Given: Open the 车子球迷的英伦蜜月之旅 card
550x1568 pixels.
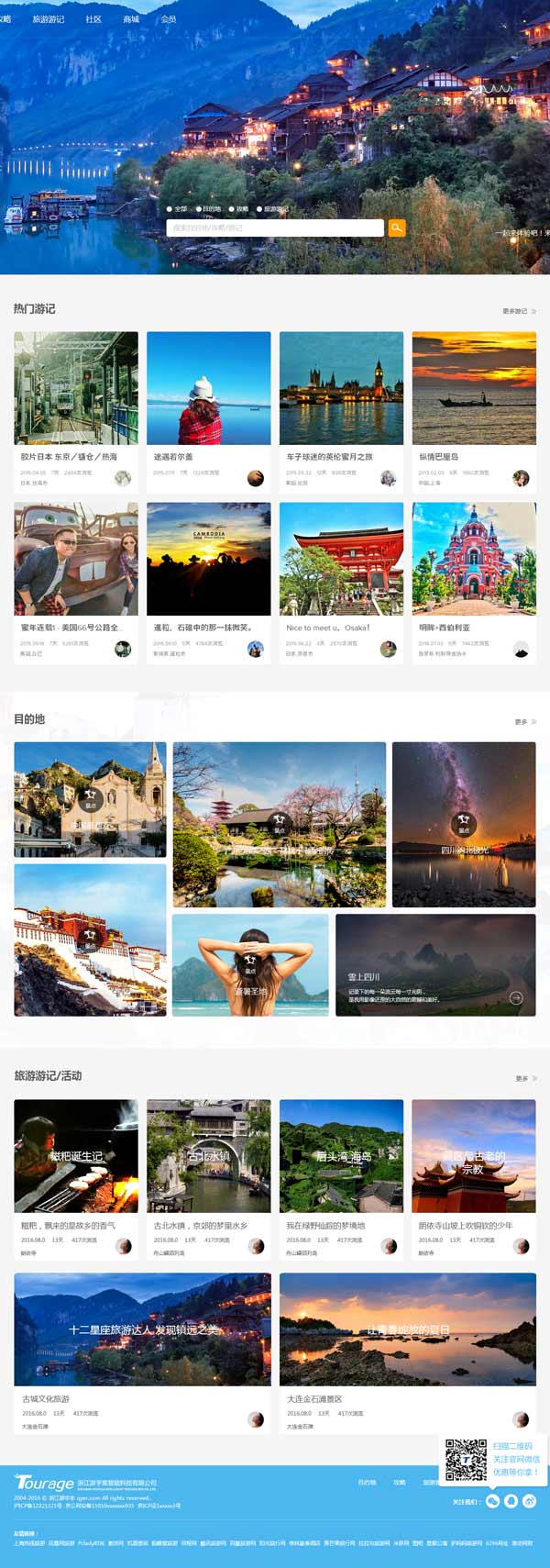Looking at the screenshot, I should tap(341, 412).
